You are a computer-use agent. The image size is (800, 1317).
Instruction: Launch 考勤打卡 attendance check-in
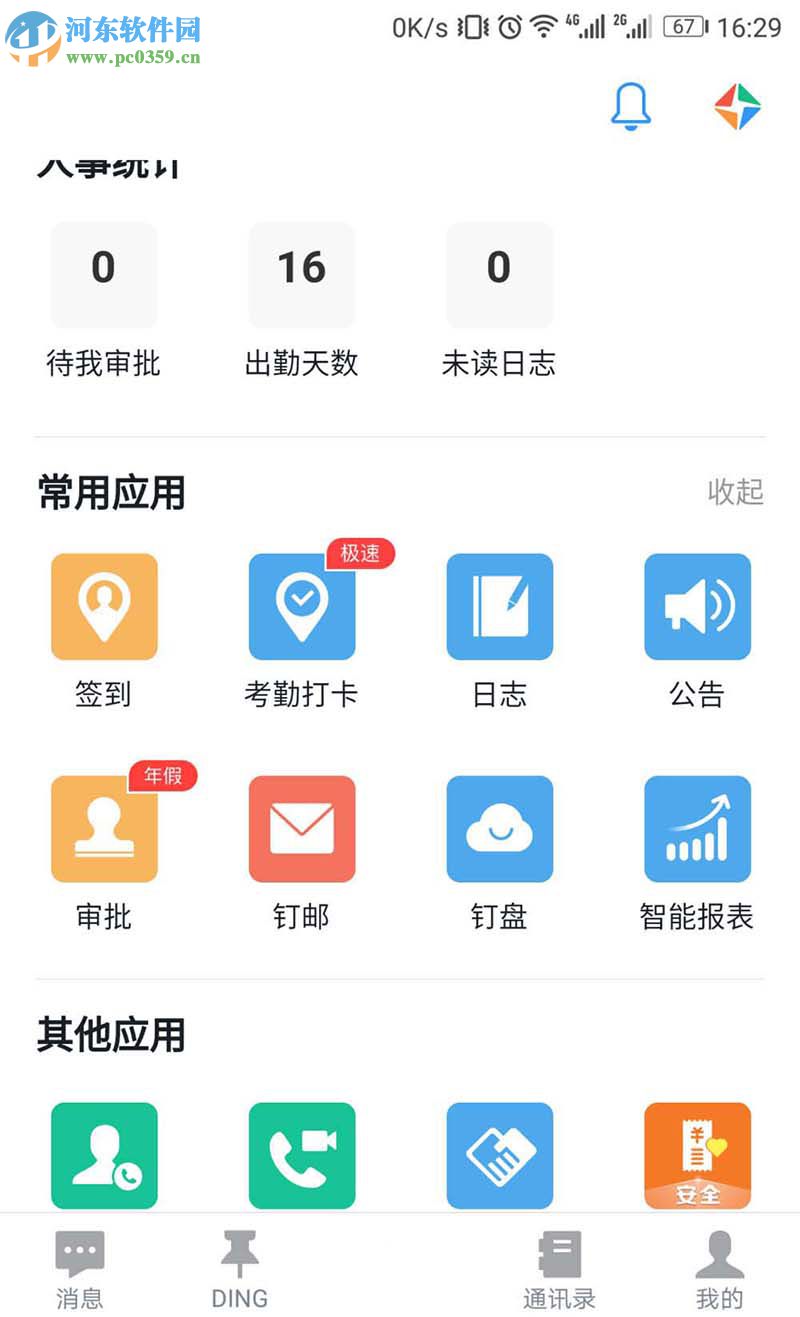tap(301, 607)
